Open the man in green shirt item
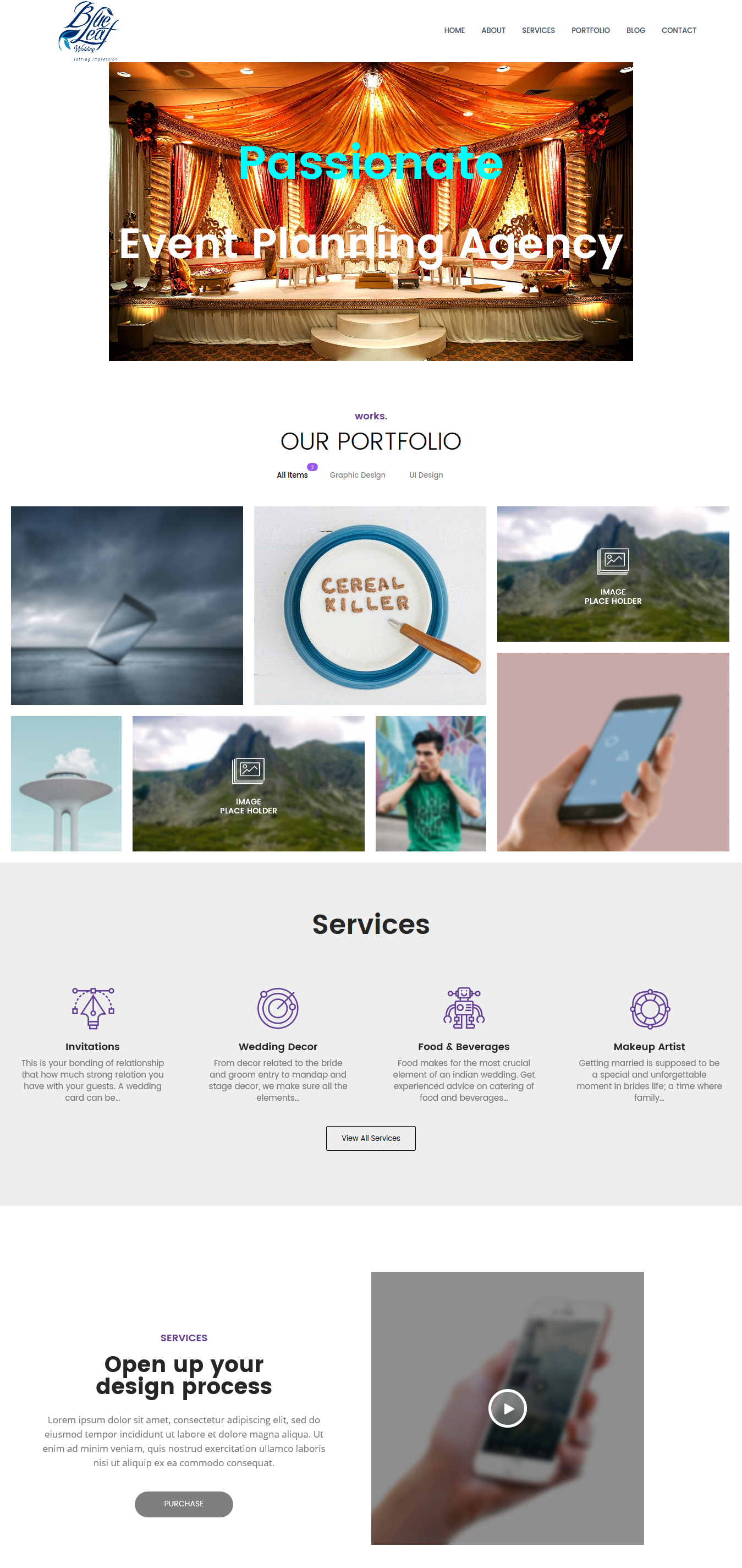This screenshot has width=742, height=1568. pyautogui.click(x=431, y=783)
